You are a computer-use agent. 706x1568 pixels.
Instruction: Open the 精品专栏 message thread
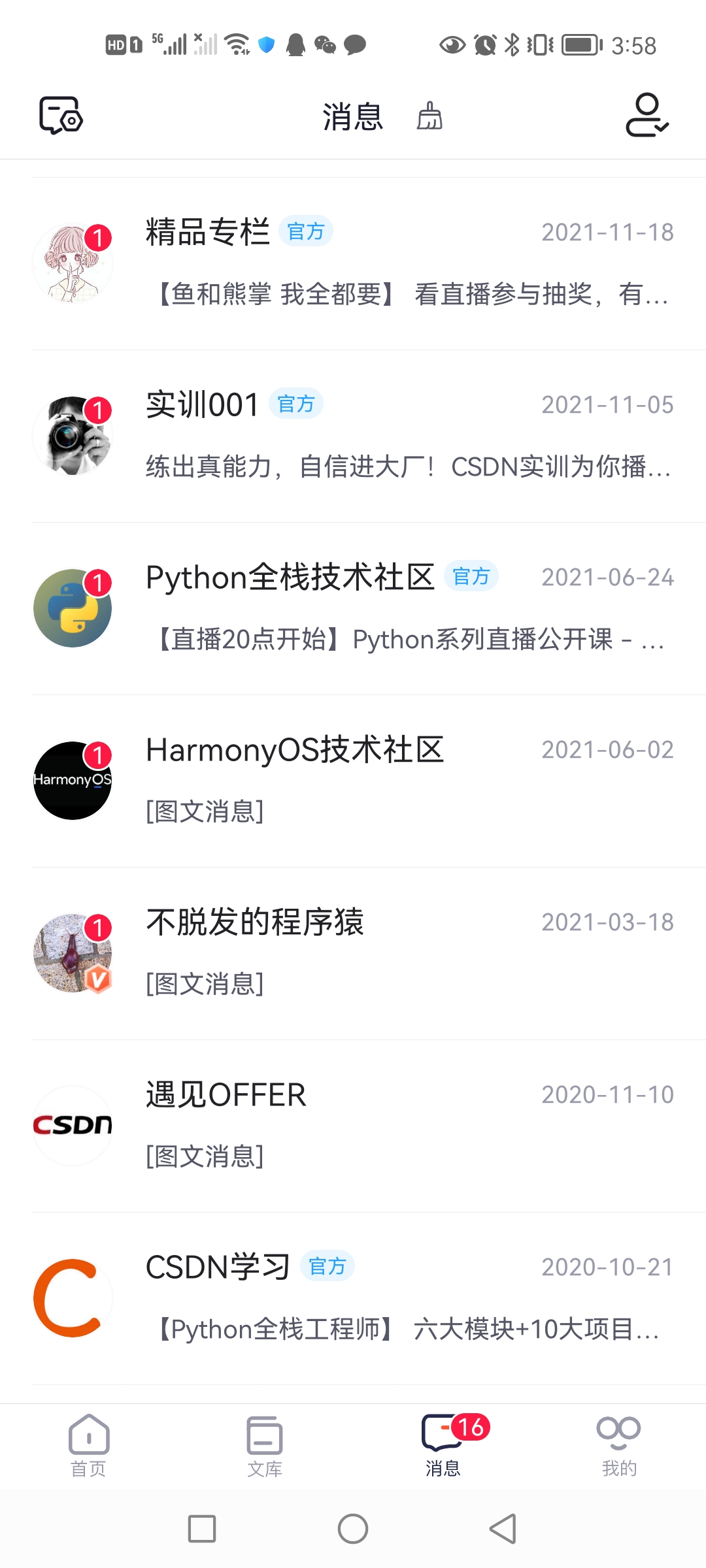click(353, 263)
